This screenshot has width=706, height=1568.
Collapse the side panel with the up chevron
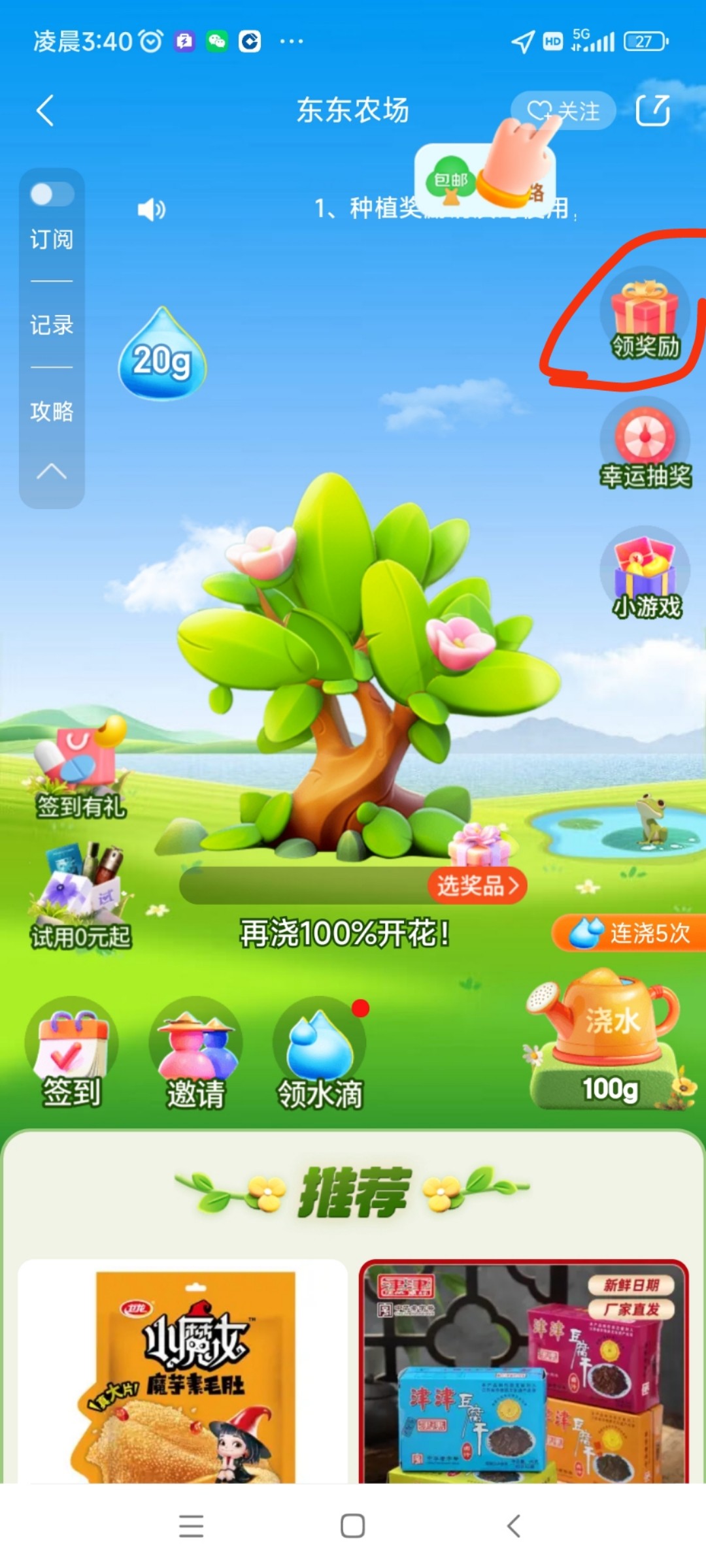[52, 471]
